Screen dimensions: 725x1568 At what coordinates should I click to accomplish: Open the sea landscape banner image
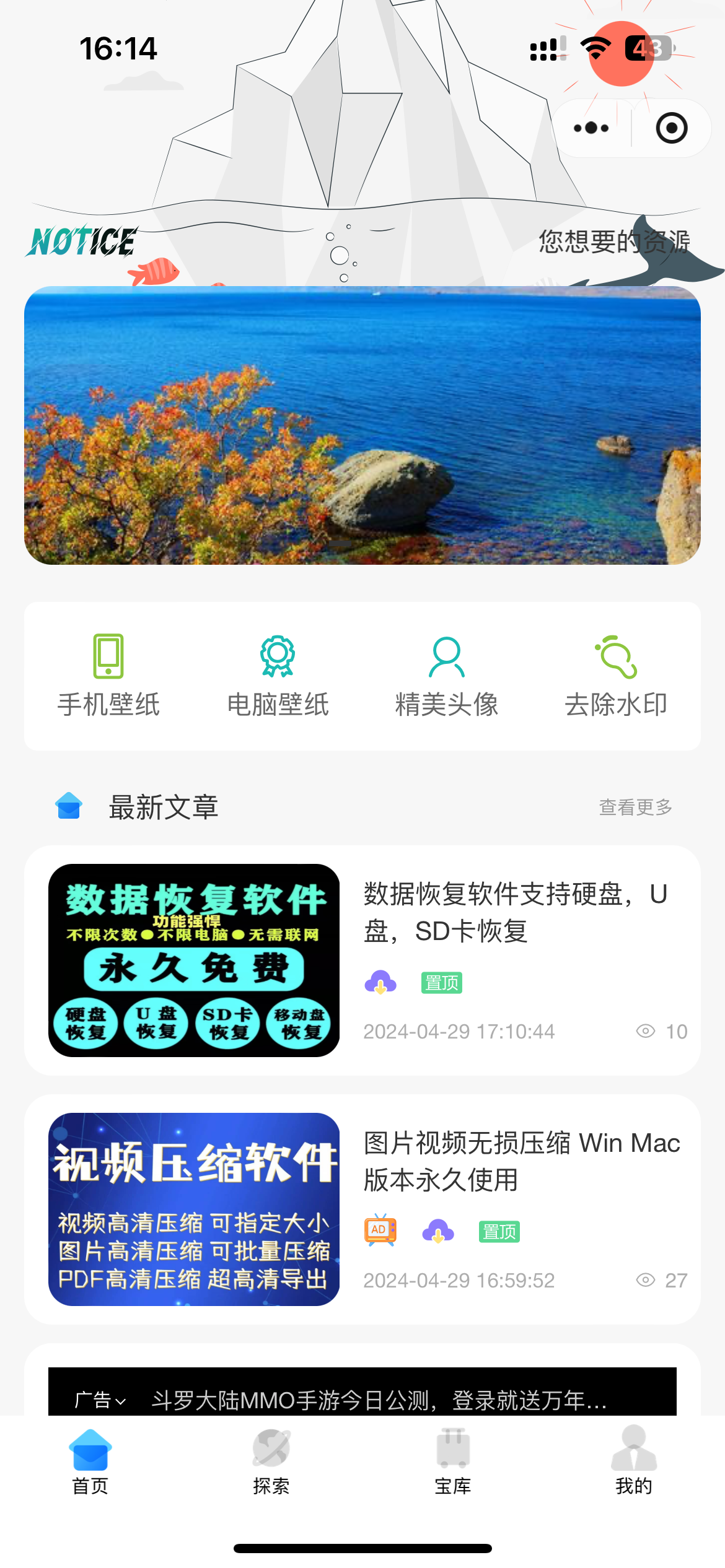point(362,425)
